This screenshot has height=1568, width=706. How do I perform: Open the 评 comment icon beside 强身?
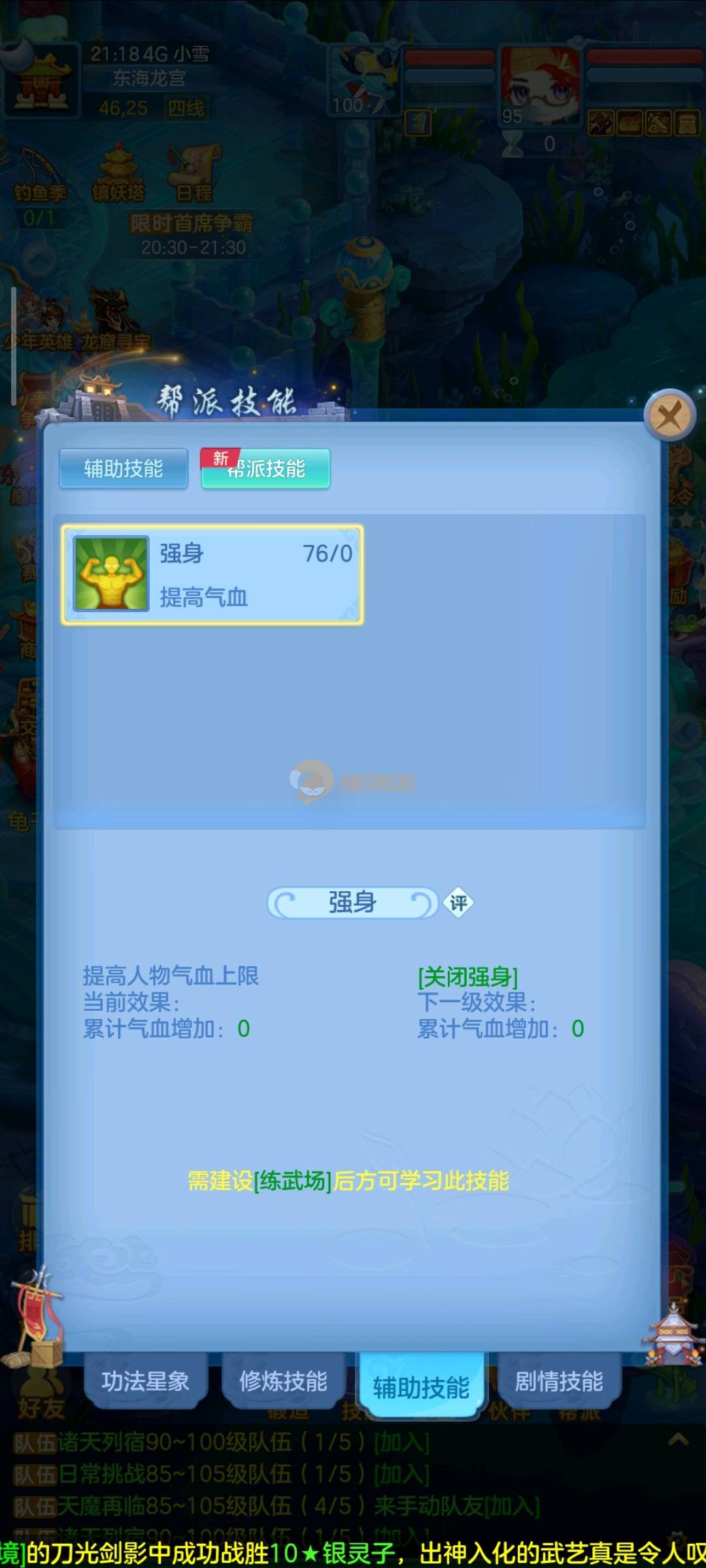[458, 903]
